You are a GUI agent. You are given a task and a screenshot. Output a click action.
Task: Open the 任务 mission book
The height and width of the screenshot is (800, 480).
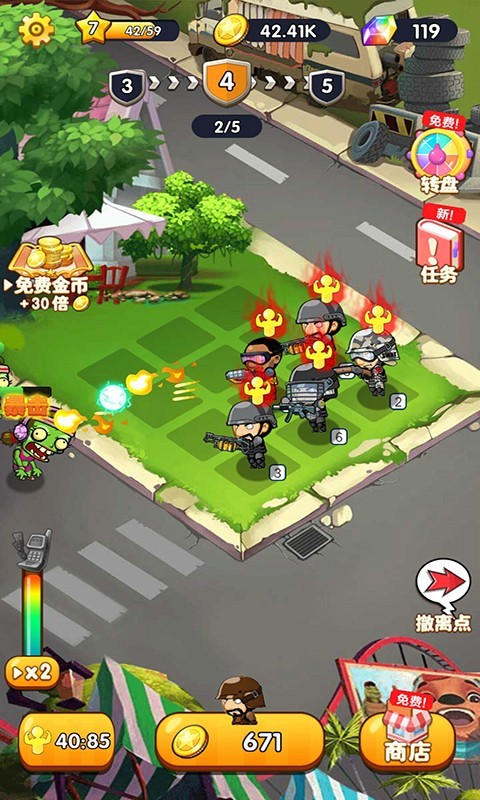click(439, 246)
